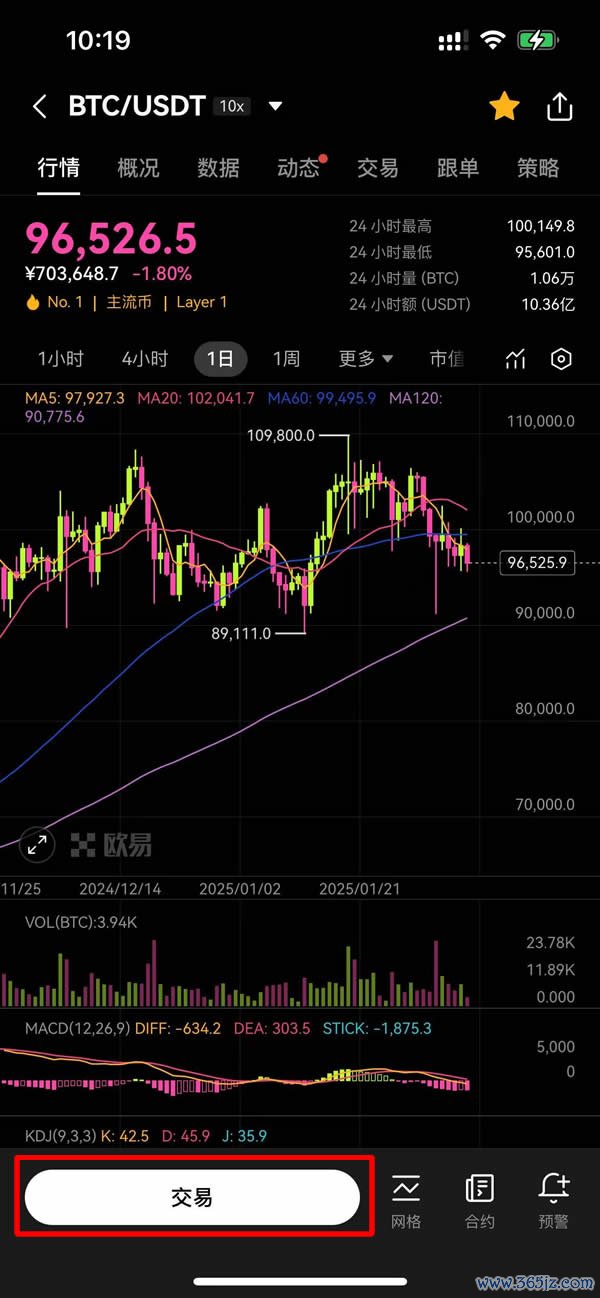Open the 动态 tab
This screenshot has width=600, height=1298.
[298, 168]
